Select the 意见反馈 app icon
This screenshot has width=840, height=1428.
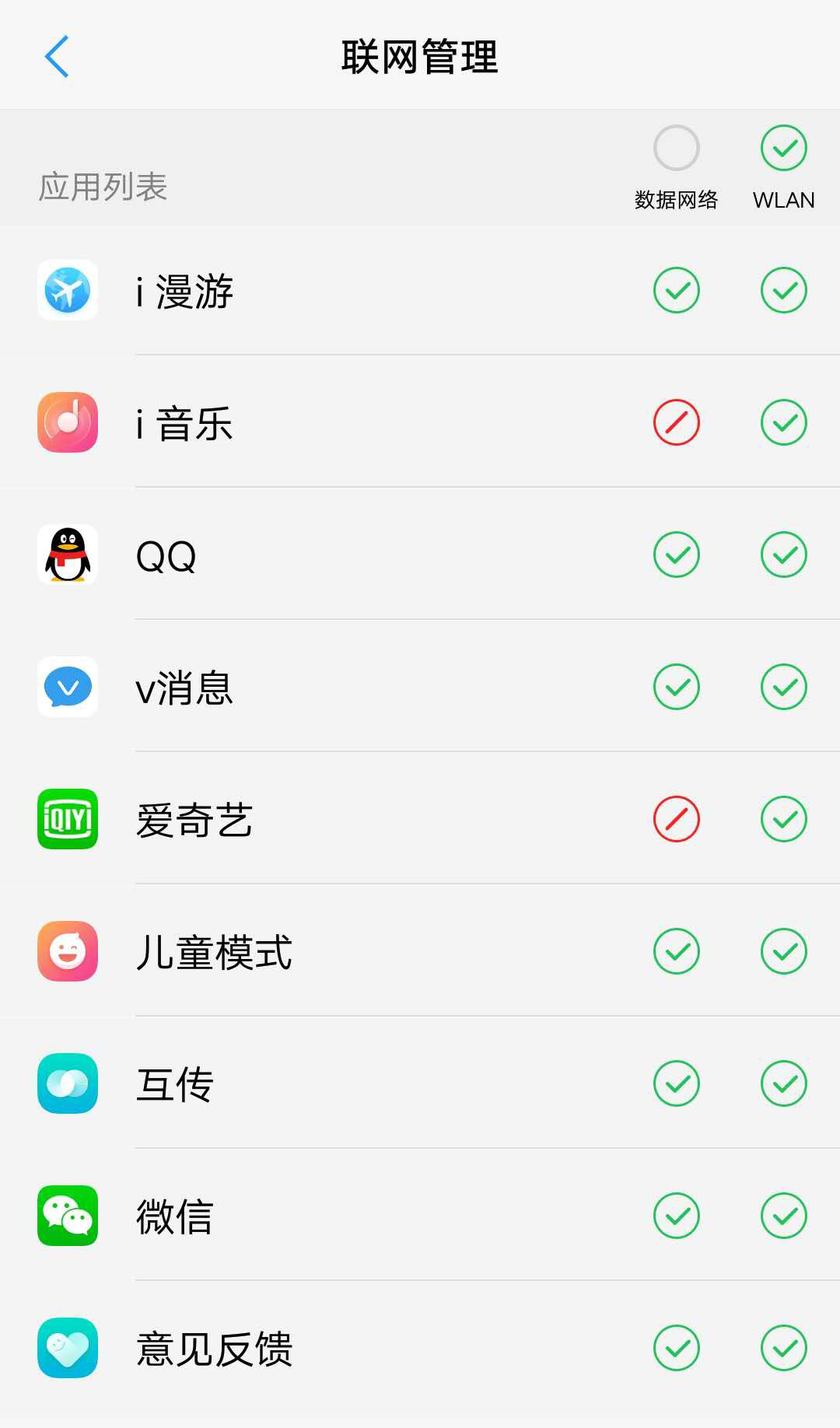[67, 1349]
